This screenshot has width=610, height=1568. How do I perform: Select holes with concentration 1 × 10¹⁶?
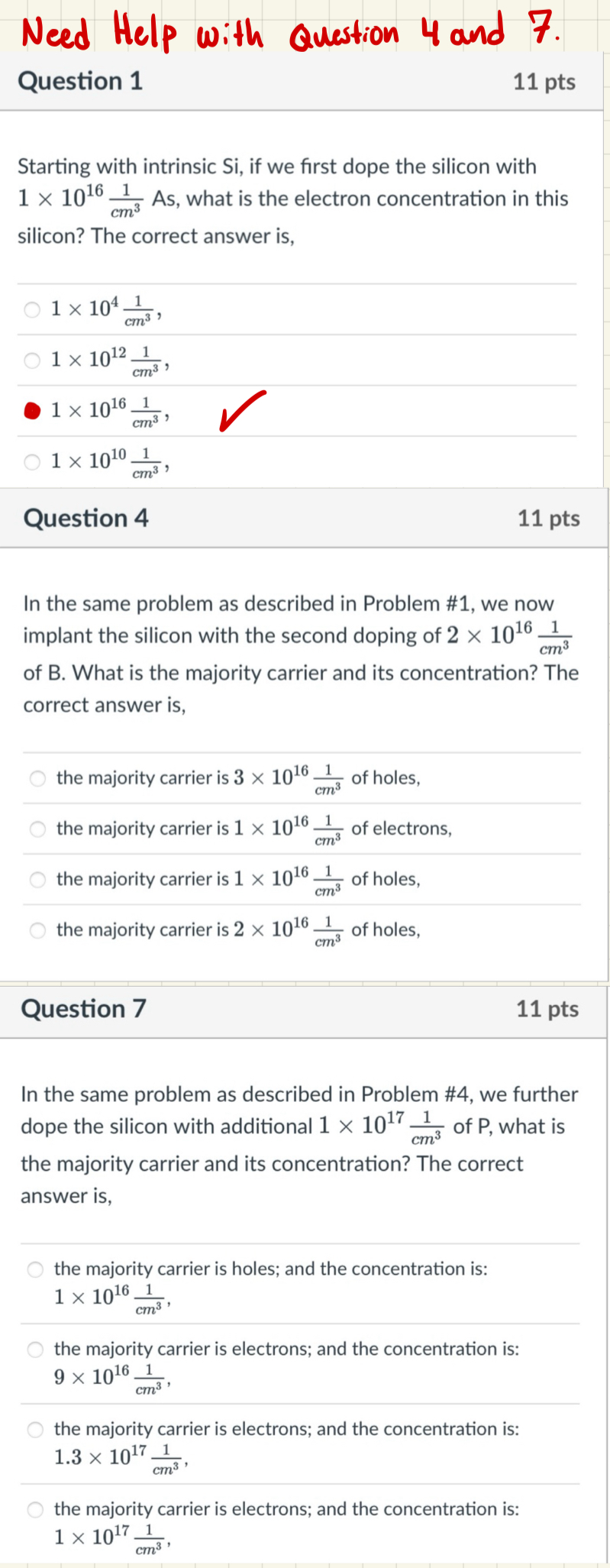(x=34, y=1269)
